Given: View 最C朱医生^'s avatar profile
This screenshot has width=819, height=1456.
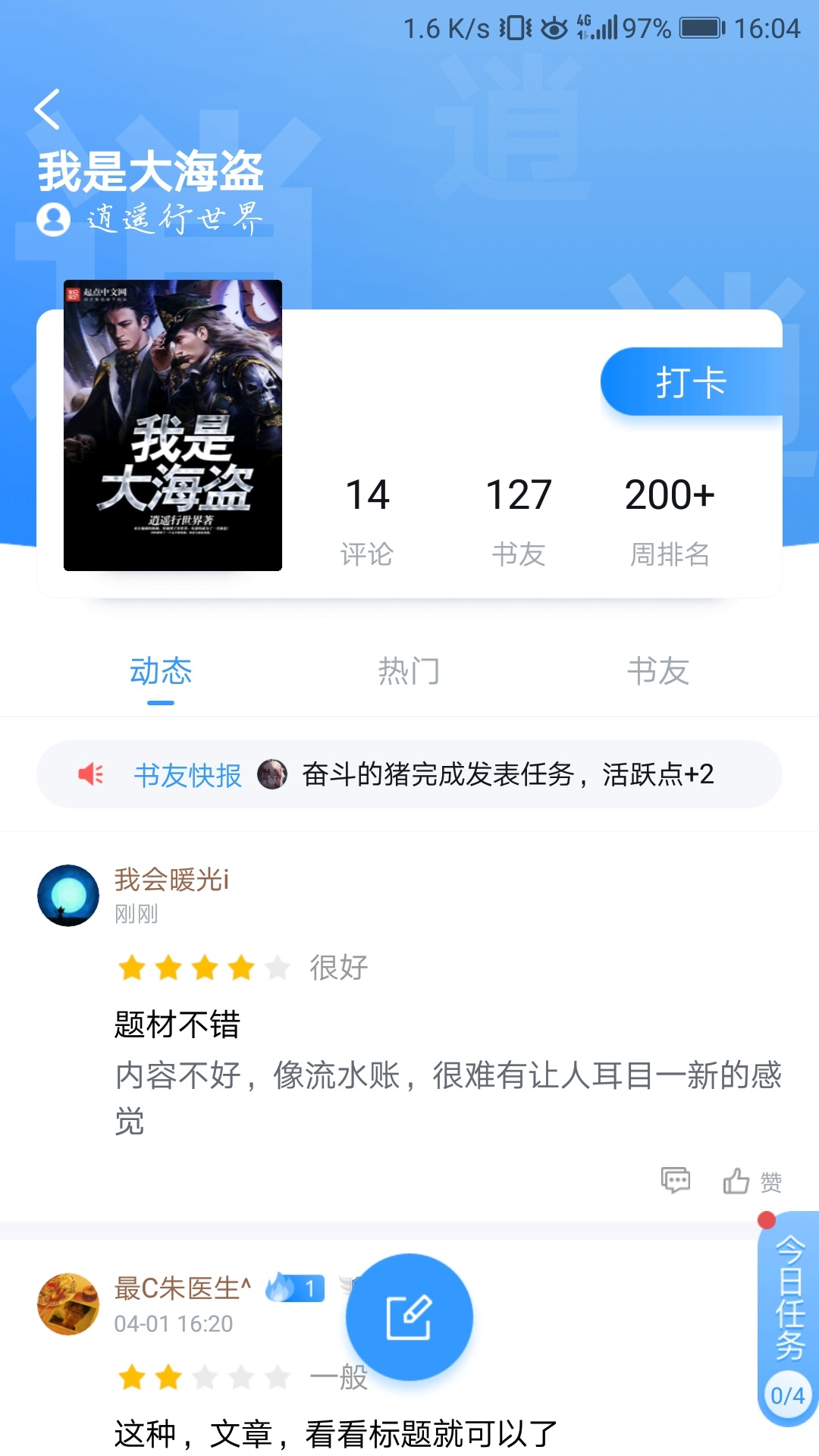Looking at the screenshot, I should [68, 1304].
